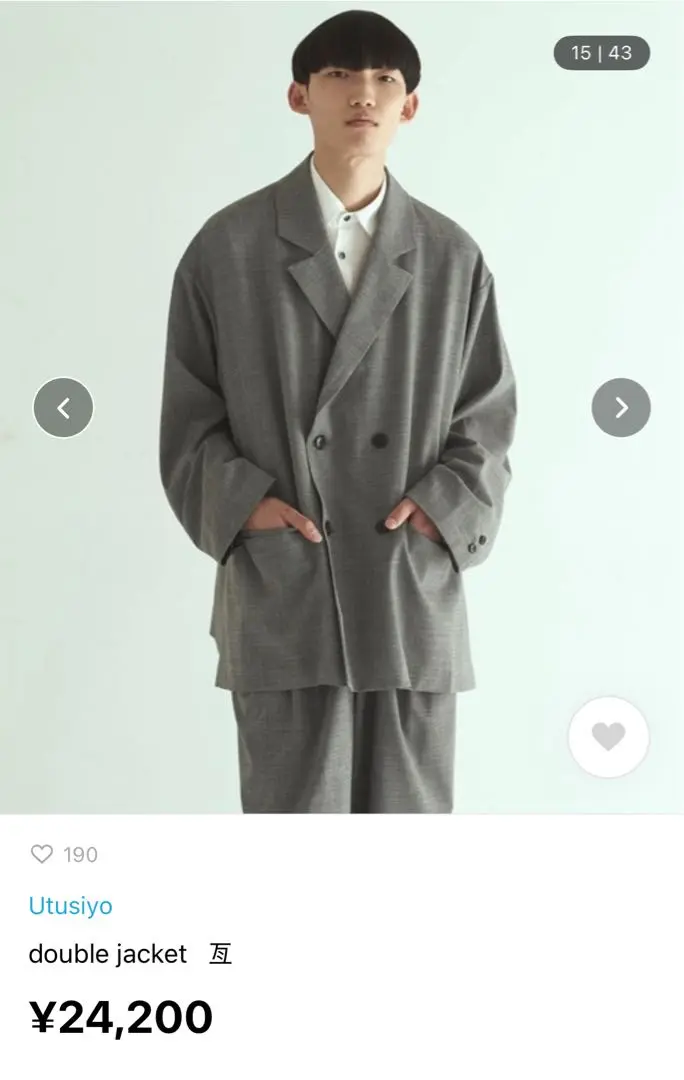Image resolution: width=684 pixels, height=1080 pixels.
Task: Open the Utusiyo brand link
Action: [70, 906]
